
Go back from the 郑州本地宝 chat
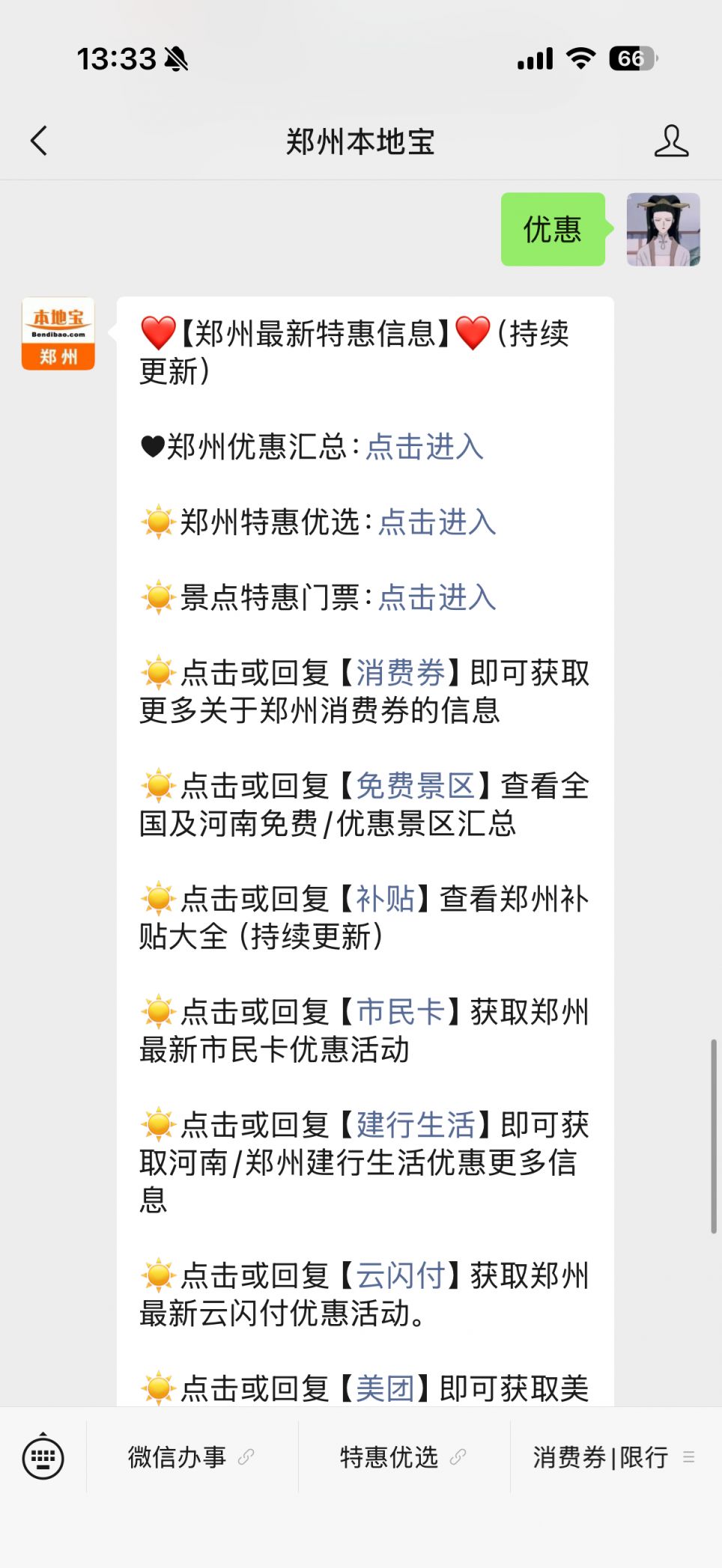tap(39, 141)
